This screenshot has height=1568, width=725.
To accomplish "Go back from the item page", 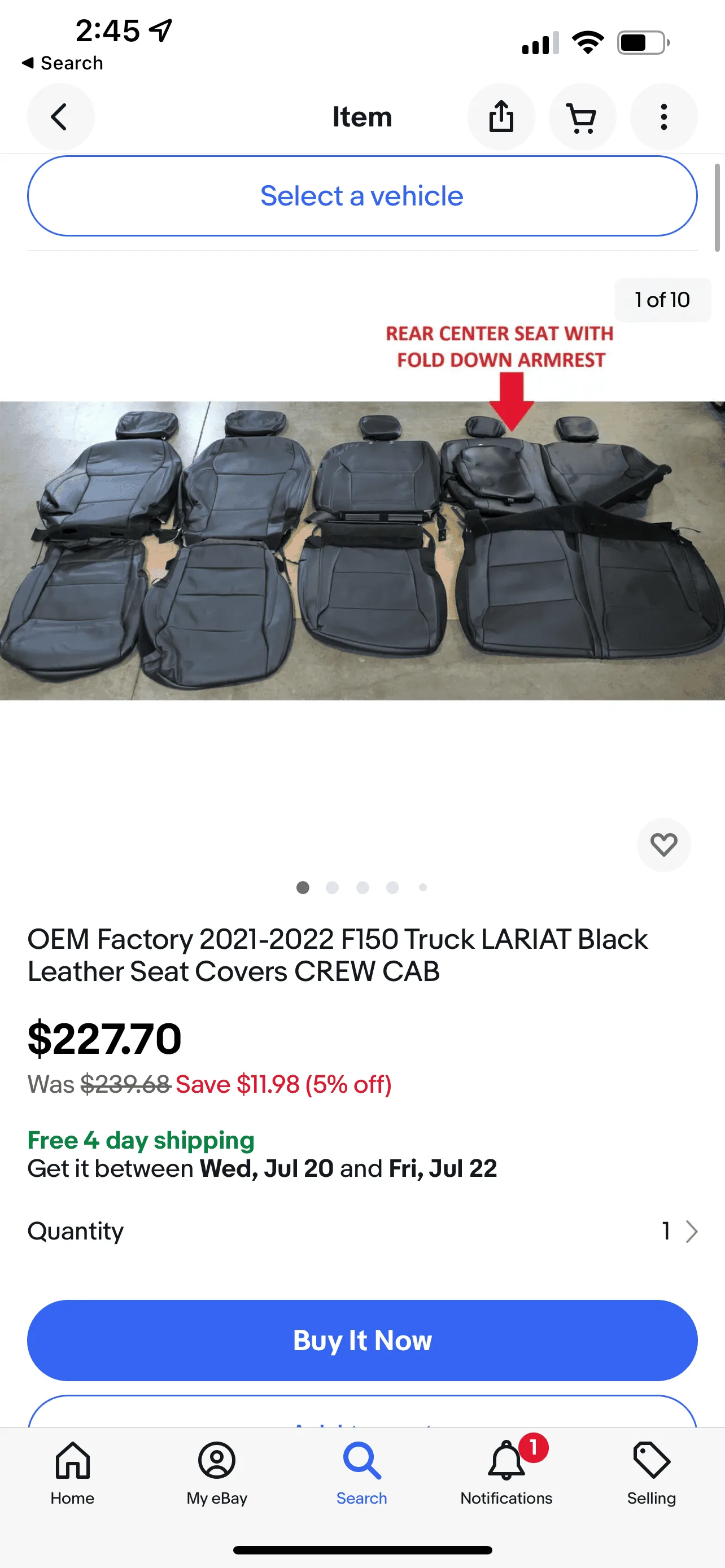I will coord(60,117).
